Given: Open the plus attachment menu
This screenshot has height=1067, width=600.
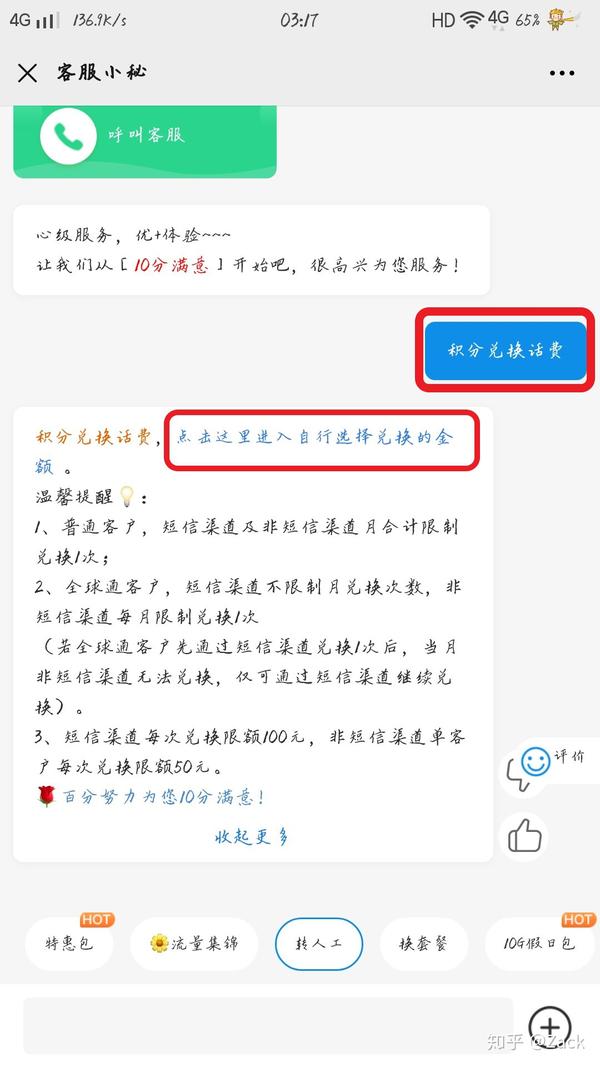Looking at the screenshot, I should (x=550, y=1025).
